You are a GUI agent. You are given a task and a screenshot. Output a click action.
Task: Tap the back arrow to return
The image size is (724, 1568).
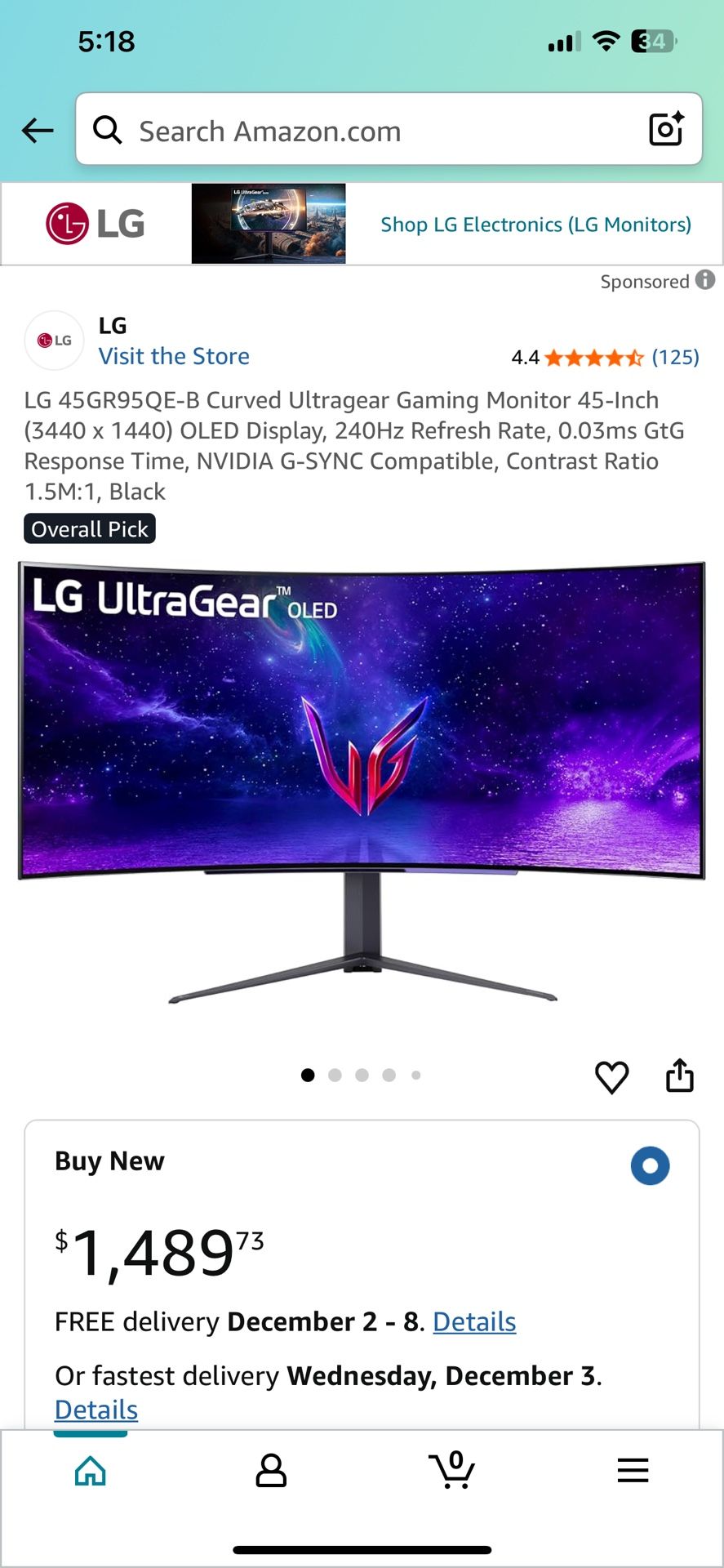point(37,130)
